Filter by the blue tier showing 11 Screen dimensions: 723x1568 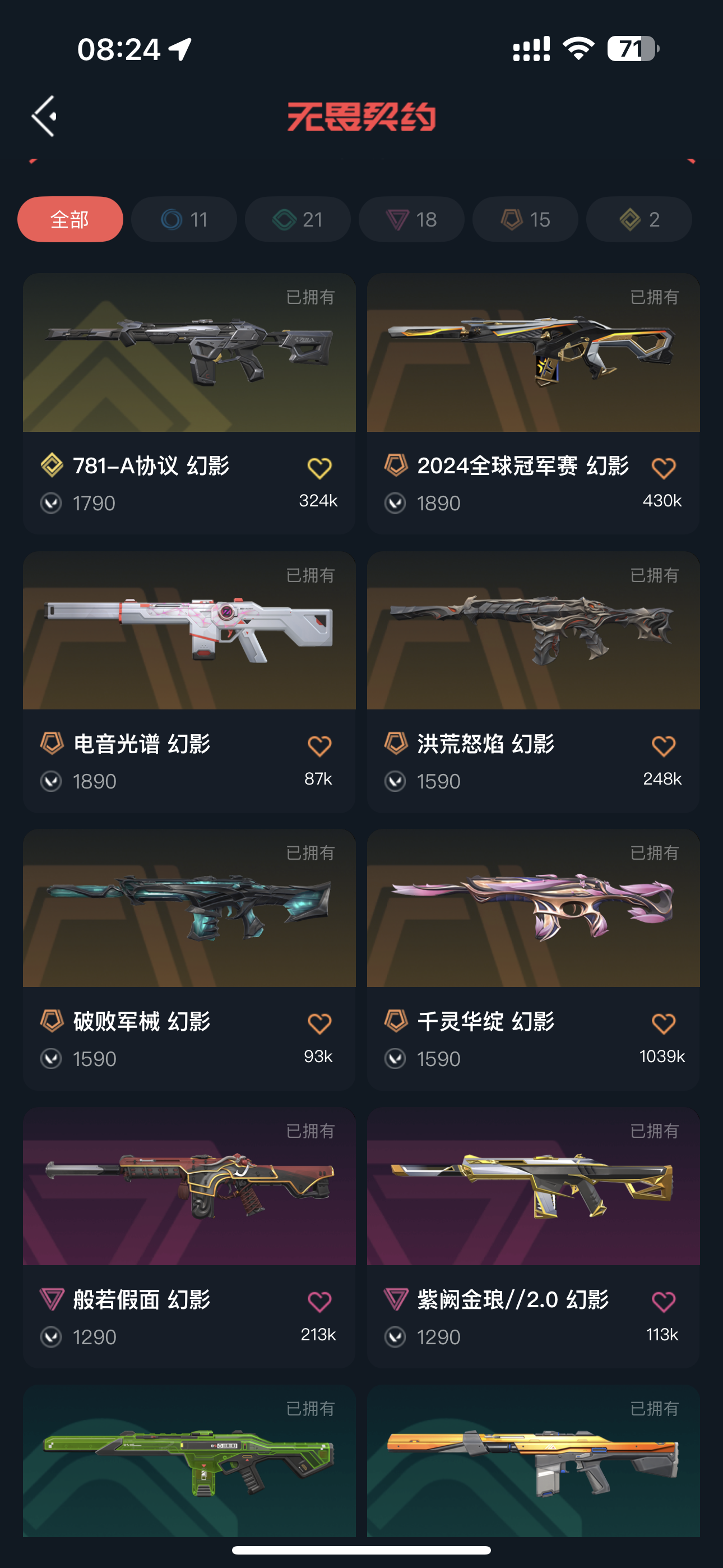[x=184, y=219]
